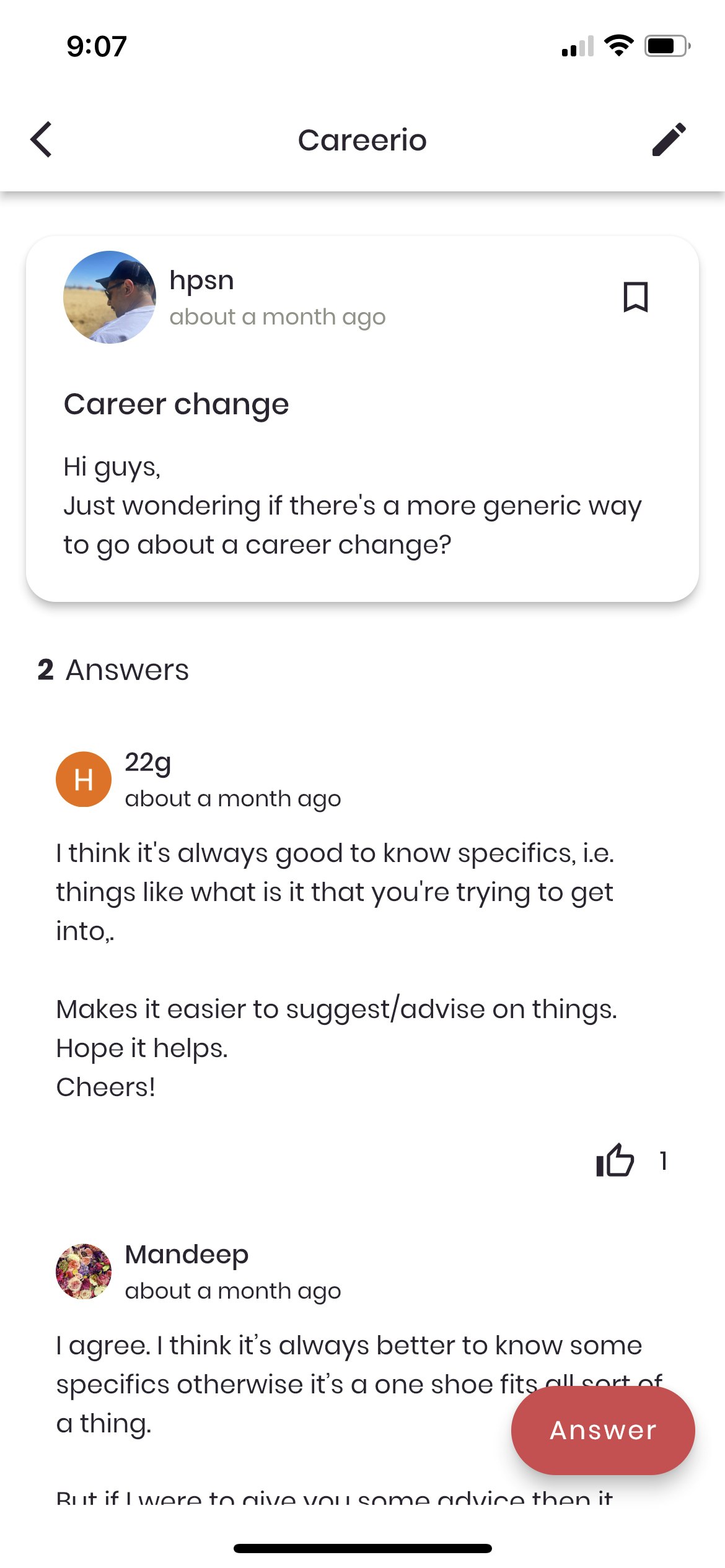725x1568 pixels.
Task: Open hpsn's profile picture
Action: point(110,297)
